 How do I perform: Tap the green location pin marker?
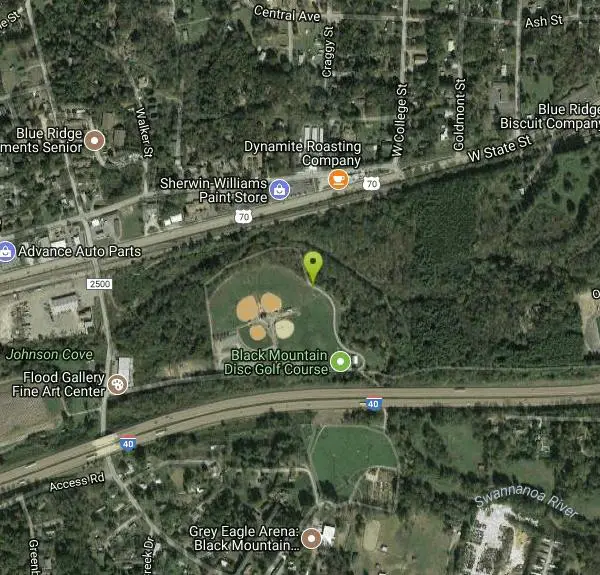coord(313,267)
